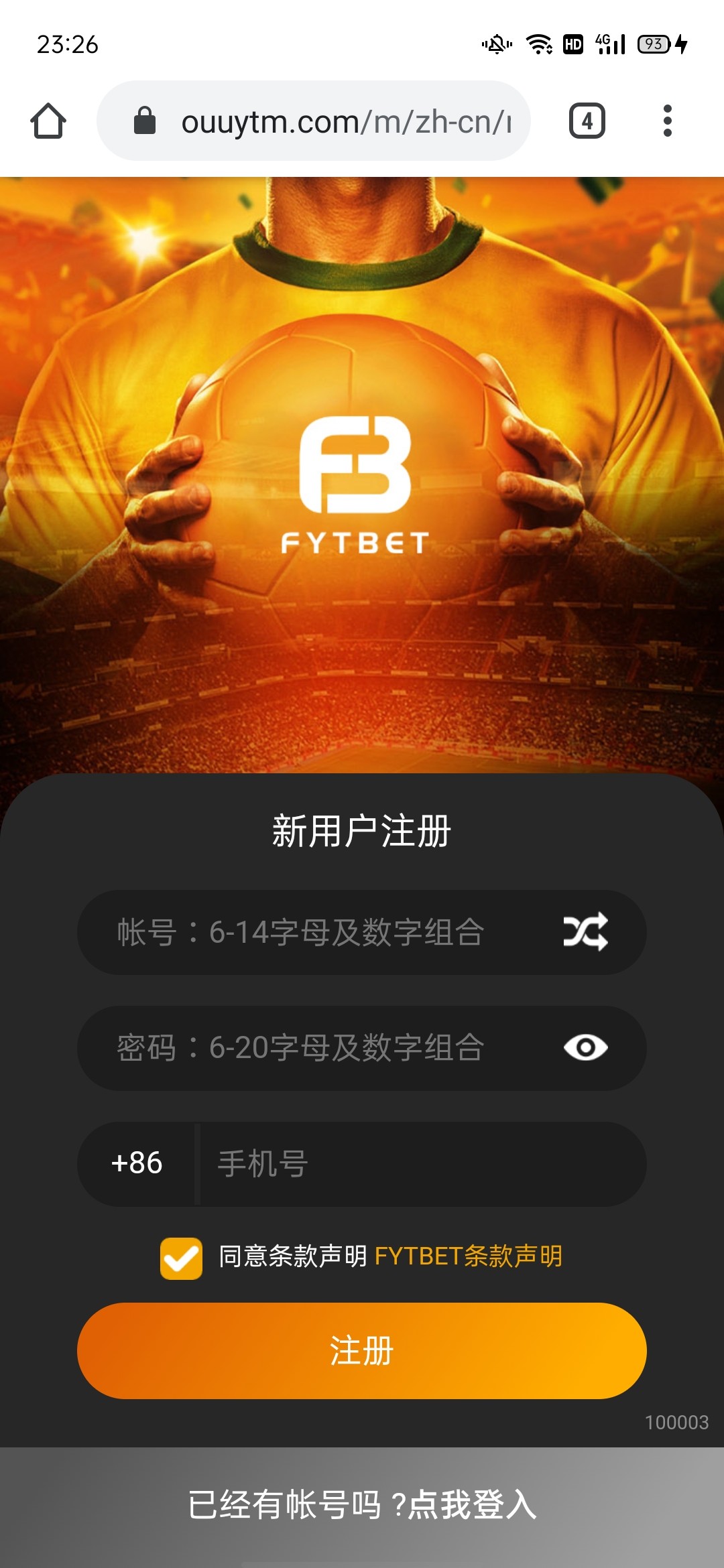Open the browser overflow menu

[667, 121]
